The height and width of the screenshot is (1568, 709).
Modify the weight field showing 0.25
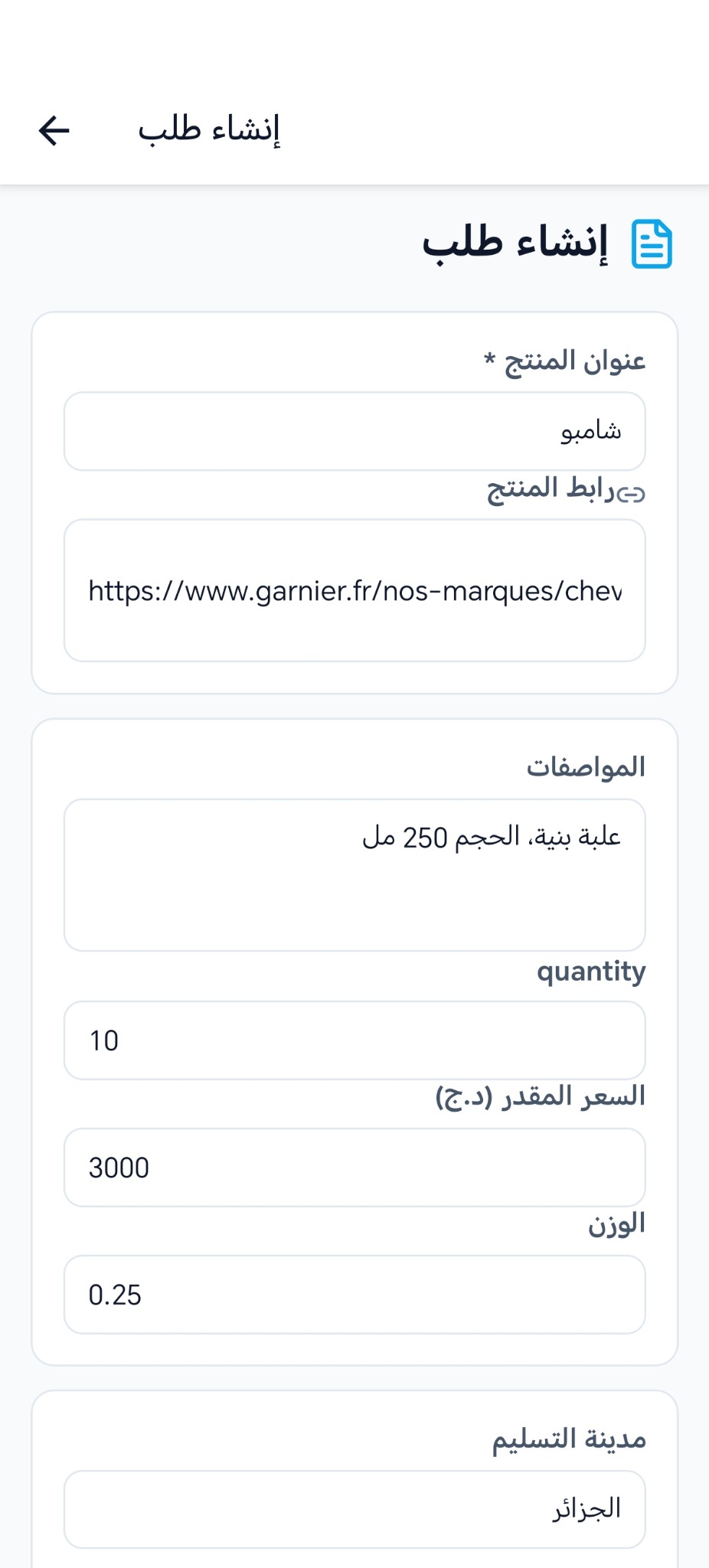[x=354, y=1295]
